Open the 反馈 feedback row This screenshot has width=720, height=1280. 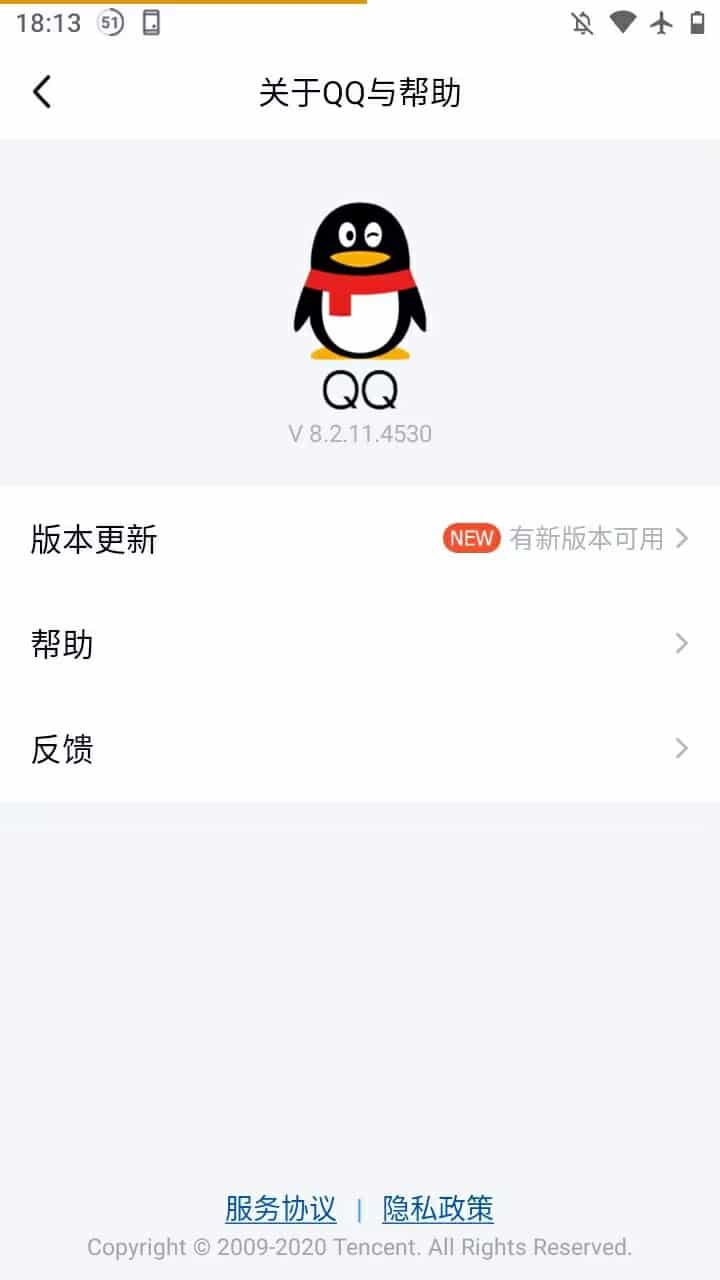coord(360,748)
